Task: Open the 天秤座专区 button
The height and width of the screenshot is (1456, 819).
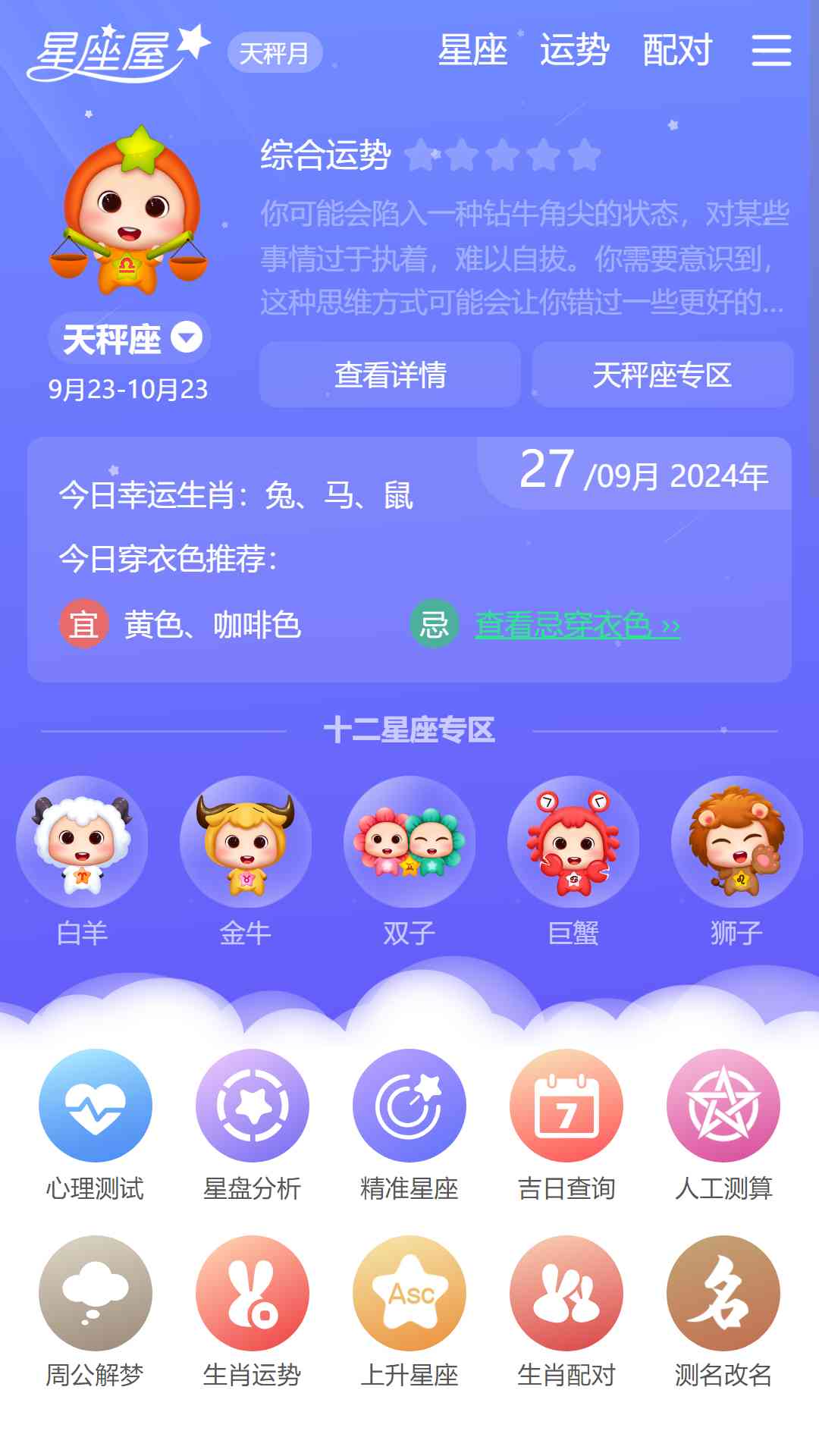Action: (x=662, y=375)
